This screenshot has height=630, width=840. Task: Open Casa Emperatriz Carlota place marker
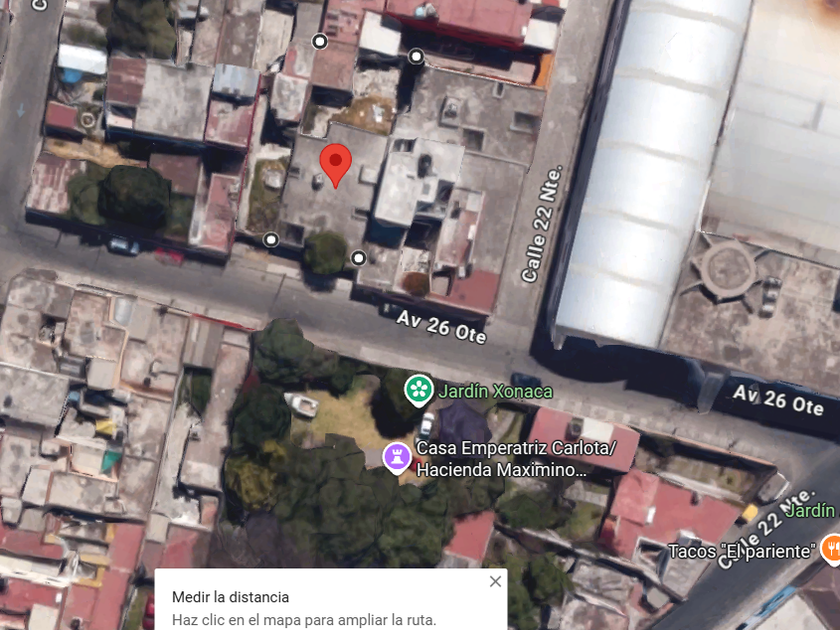(397, 459)
